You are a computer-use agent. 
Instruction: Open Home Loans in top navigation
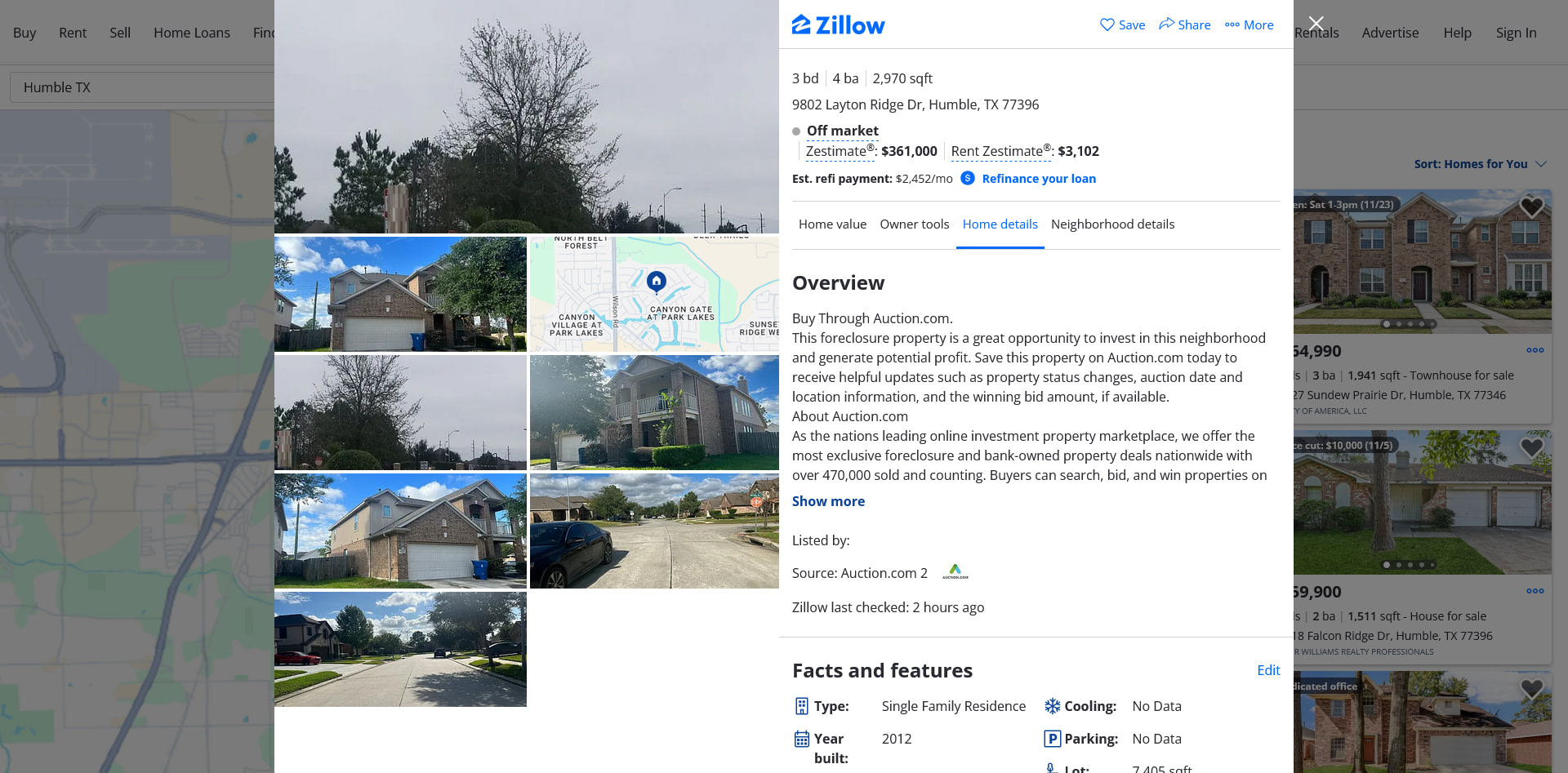coord(192,33)
